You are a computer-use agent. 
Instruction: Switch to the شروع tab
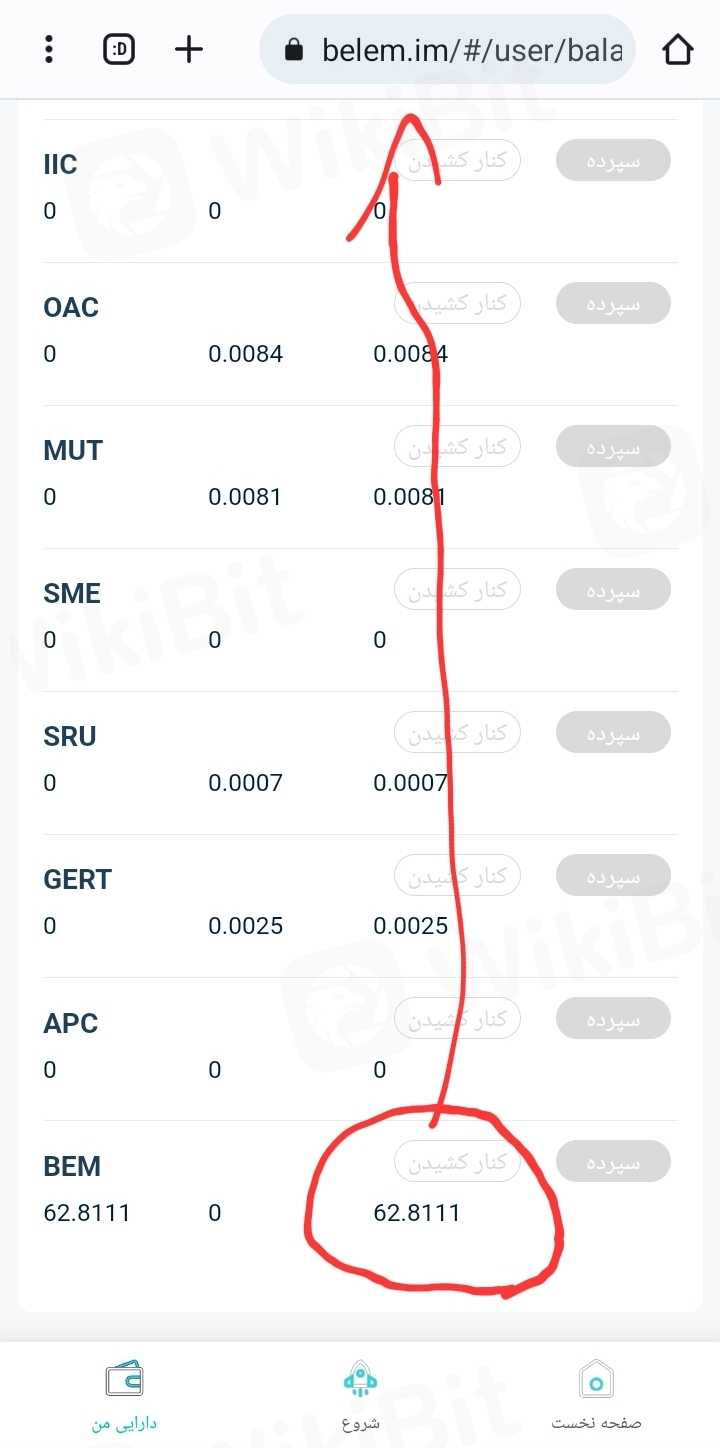pos(360,1395)
